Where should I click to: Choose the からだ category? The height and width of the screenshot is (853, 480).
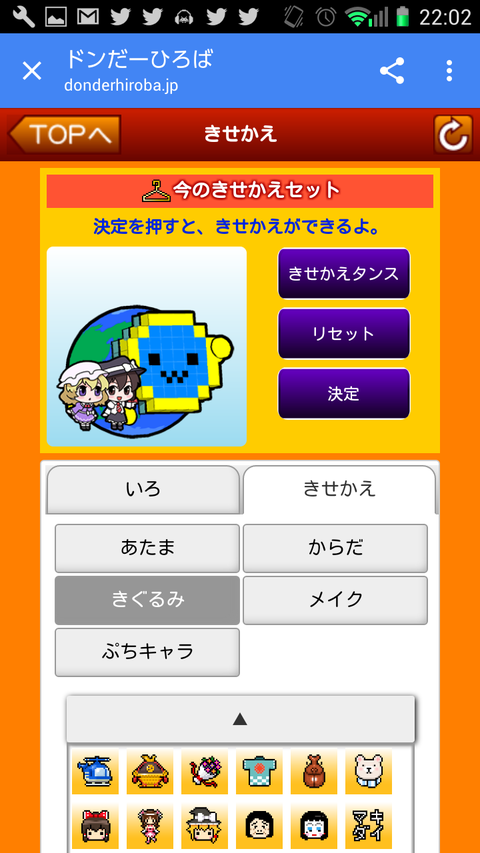pyautogui.click(x=335, y=548)
